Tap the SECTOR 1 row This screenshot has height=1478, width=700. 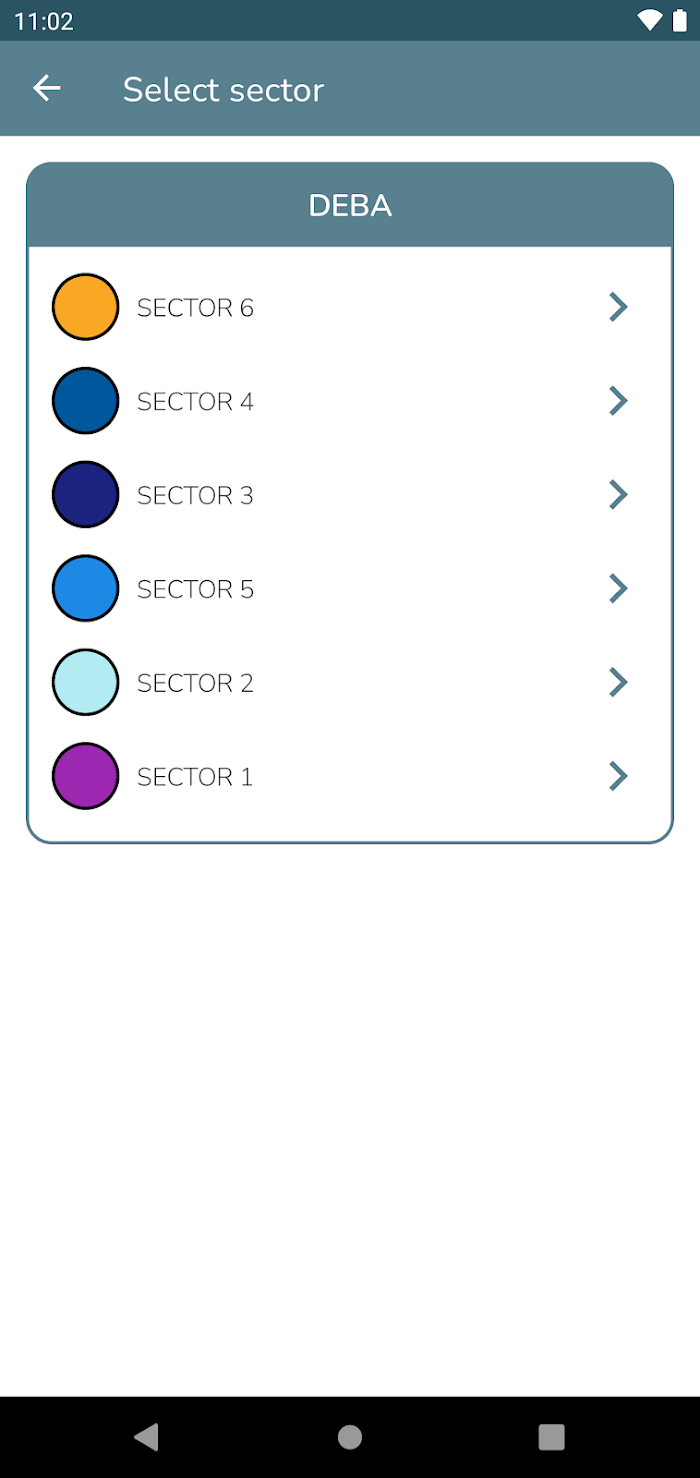(x=350, y=777)
